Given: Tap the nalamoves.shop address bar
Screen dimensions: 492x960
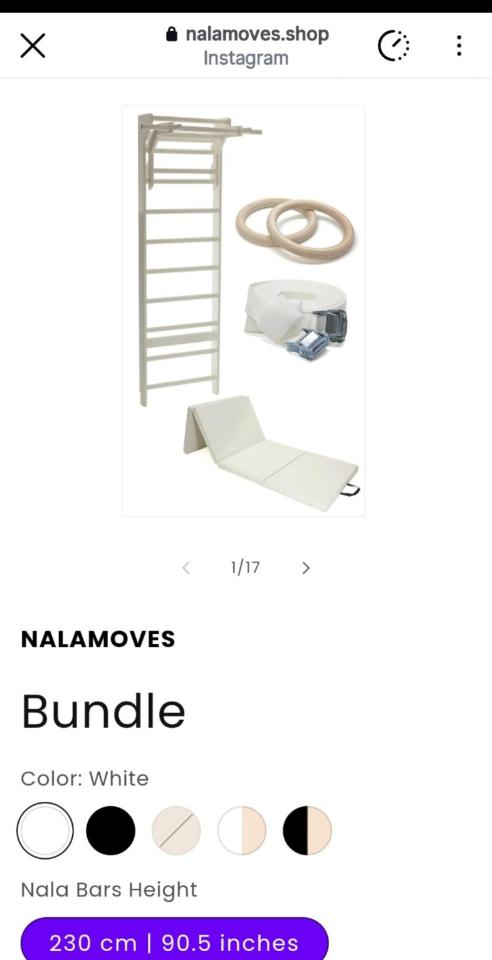Looking at the screenshot, I should [x=247, y=45].
